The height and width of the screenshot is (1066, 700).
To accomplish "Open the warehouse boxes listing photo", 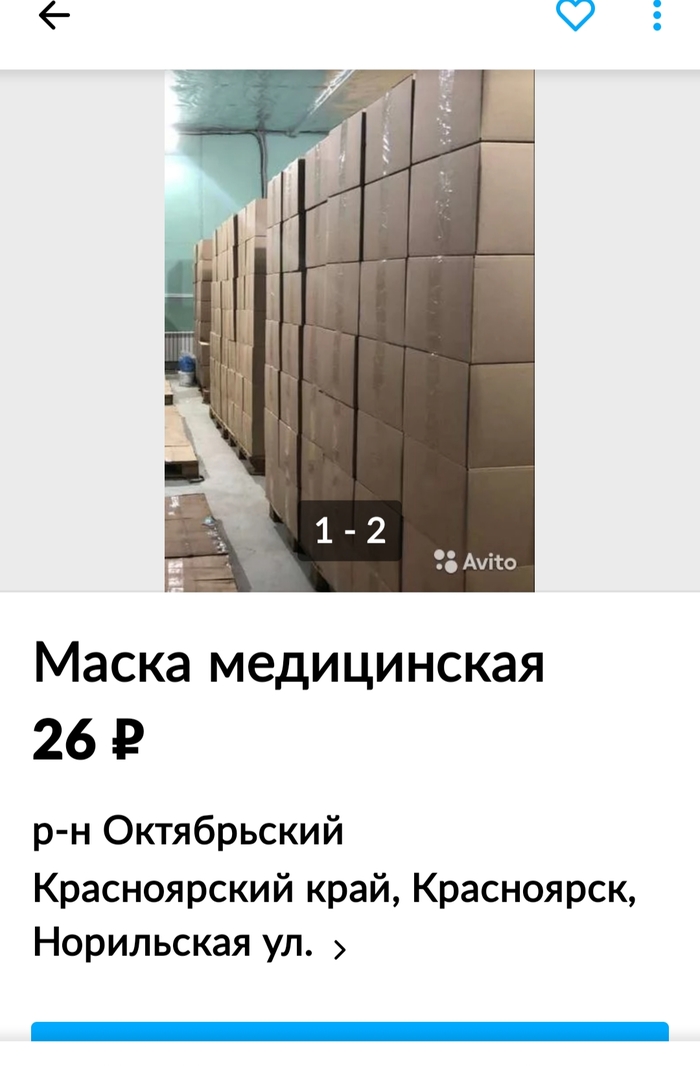I will [349, 330].
